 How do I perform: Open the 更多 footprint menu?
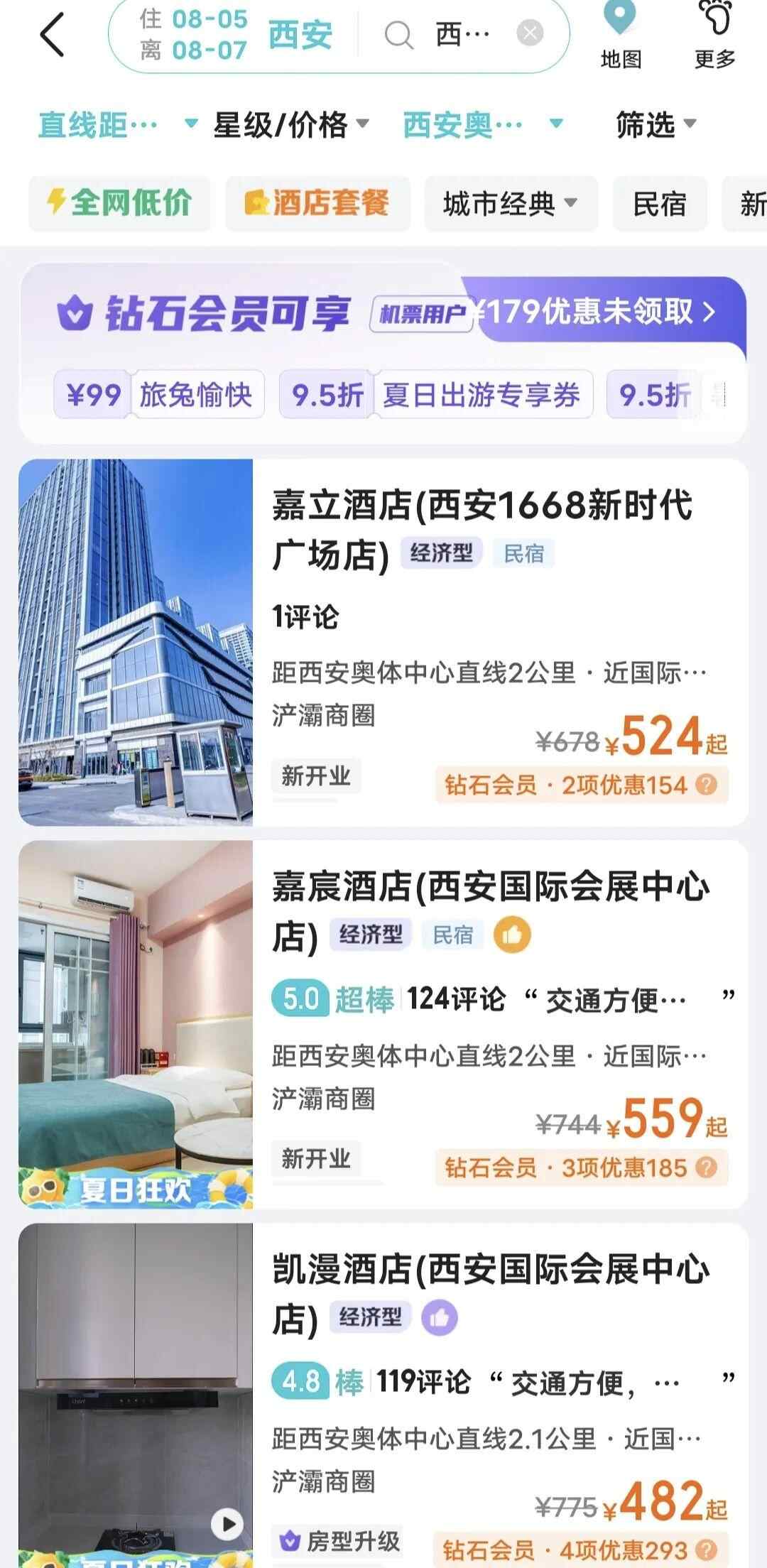tap(714, 36)
